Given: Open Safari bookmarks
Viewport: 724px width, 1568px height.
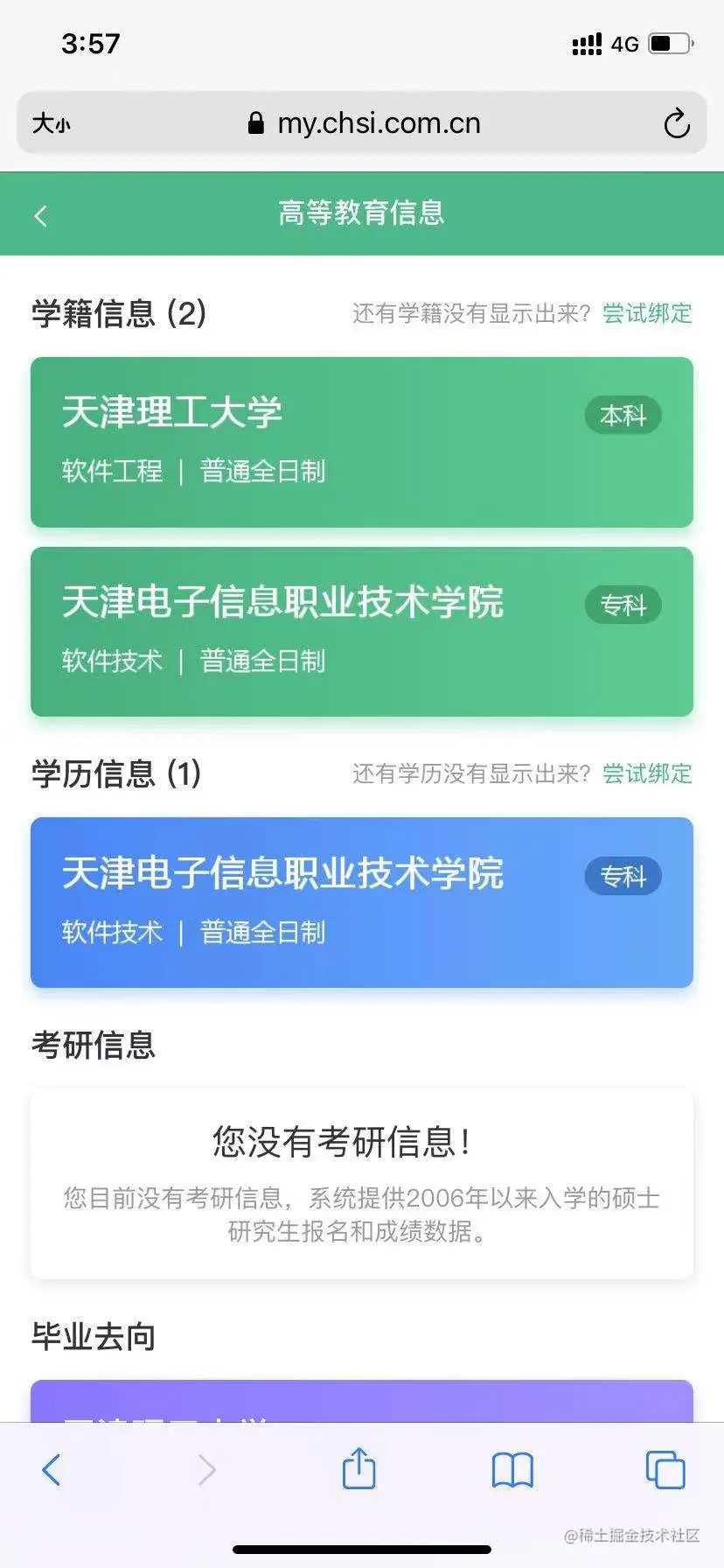Looking at the screenshot, I should coord(512,1470).
